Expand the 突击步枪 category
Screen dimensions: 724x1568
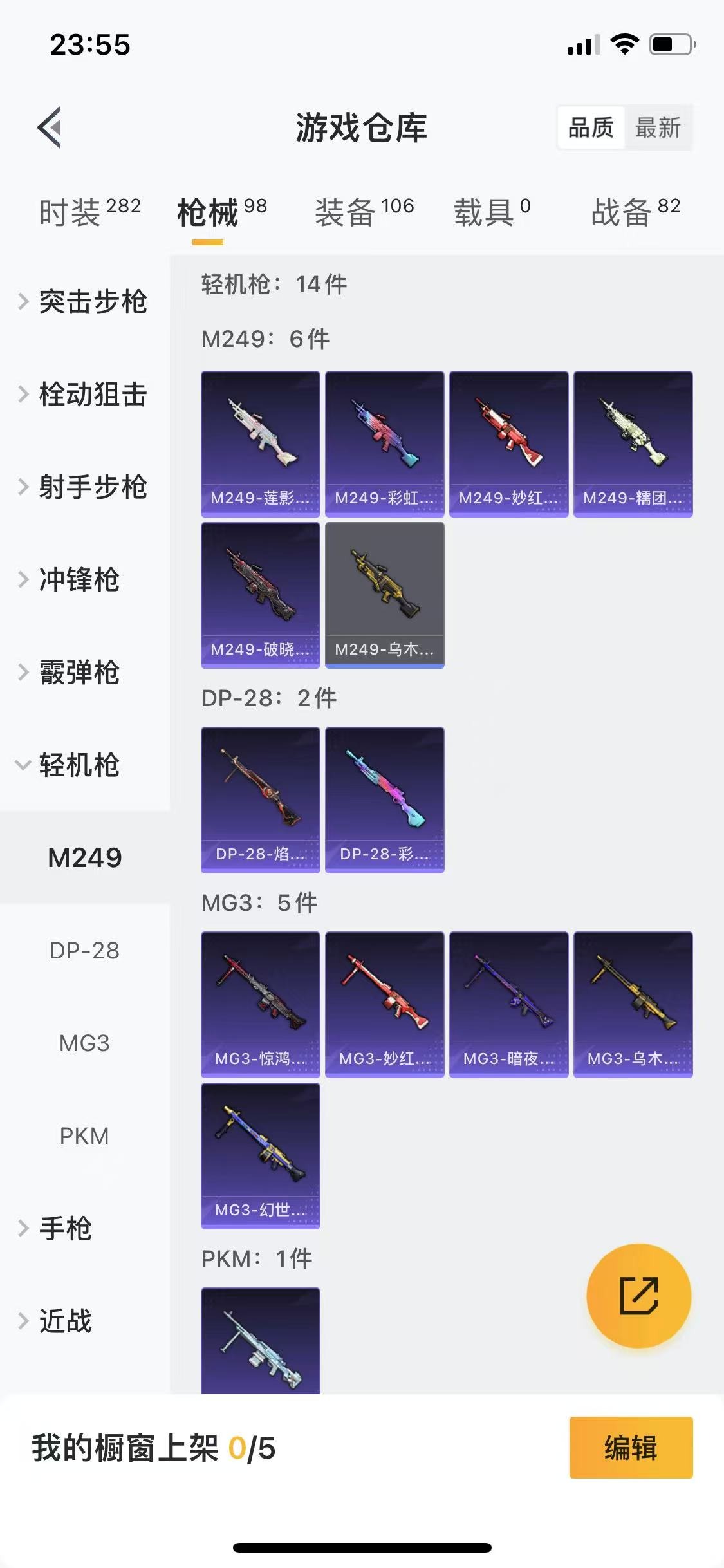click(x=85, y=301)
